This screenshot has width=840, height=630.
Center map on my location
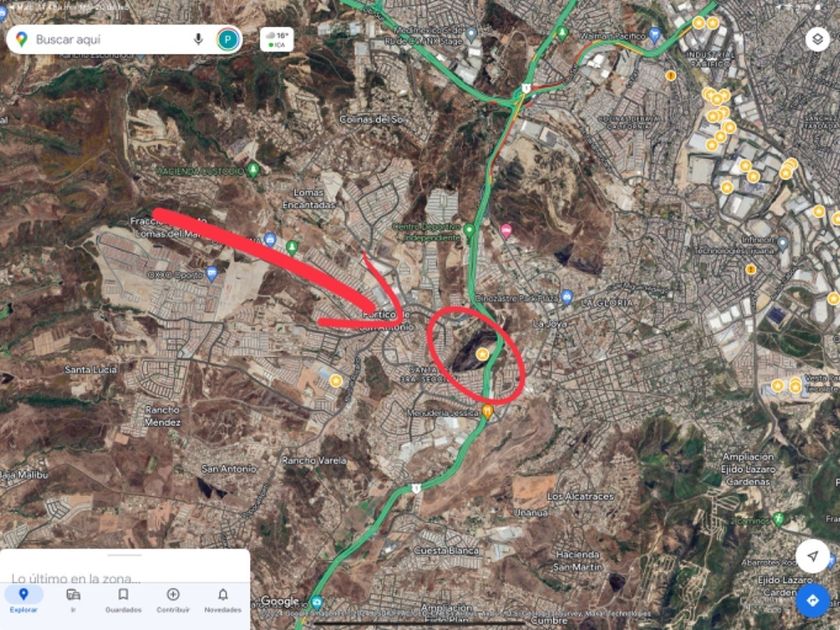tap(812, 555)
